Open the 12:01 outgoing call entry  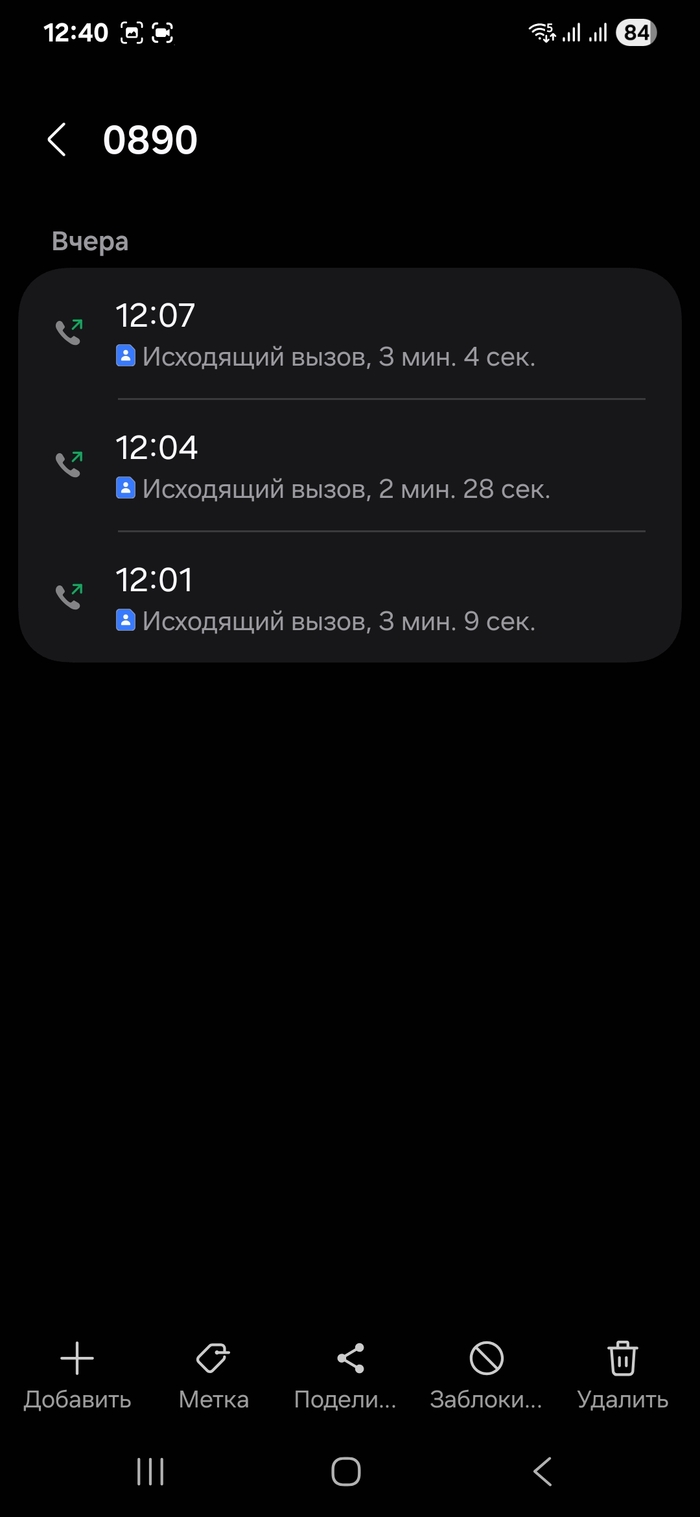tap(350, 598)
